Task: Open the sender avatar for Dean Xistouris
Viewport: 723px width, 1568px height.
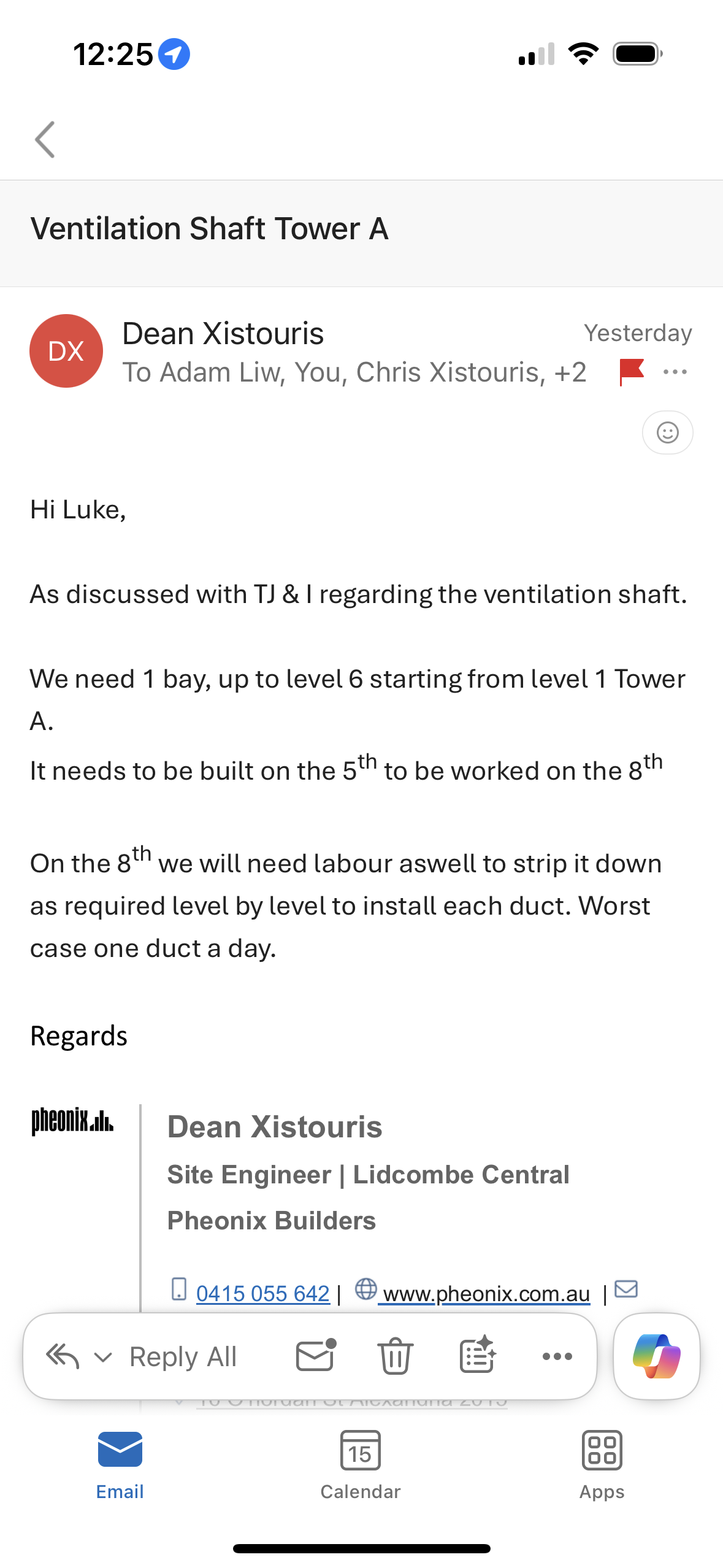Action: [66, 351]
